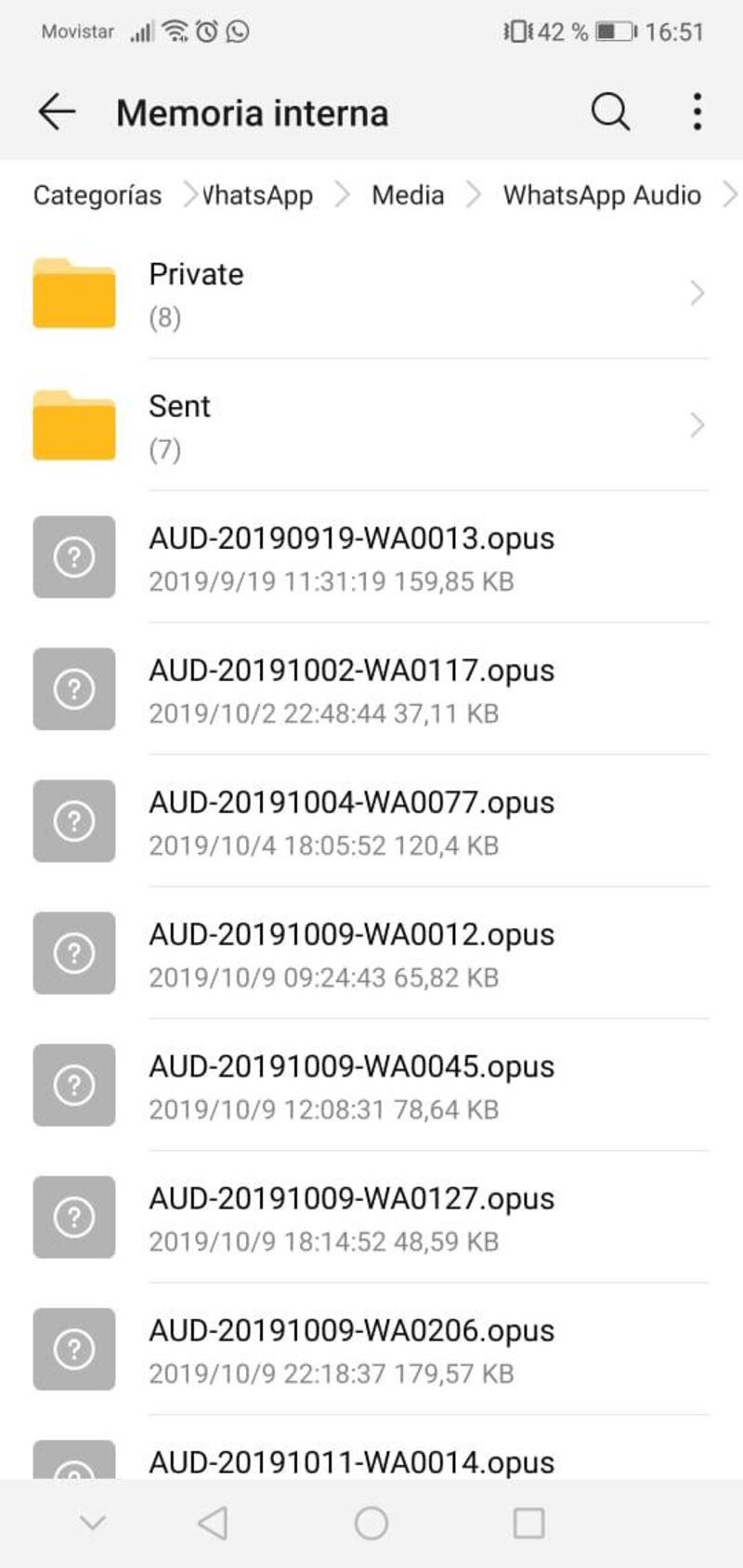Select AUD-20191004-WA0077.opus file
Screen dimensions: 743x1568
click(x=371, y=821)
